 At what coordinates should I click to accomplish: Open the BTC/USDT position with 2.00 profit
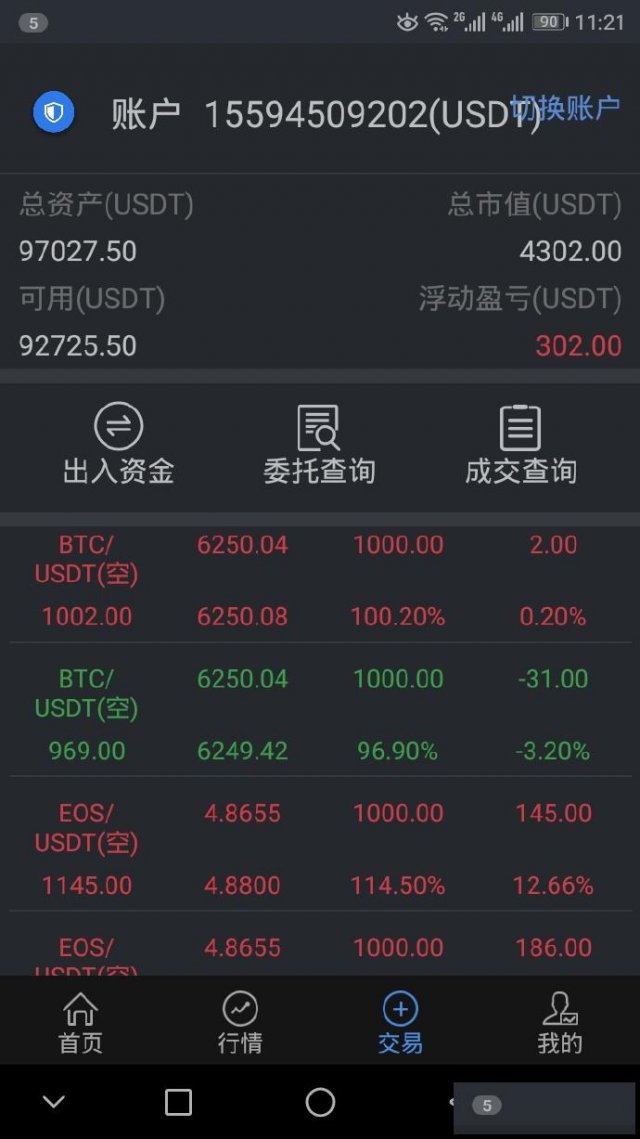[320, 580]
